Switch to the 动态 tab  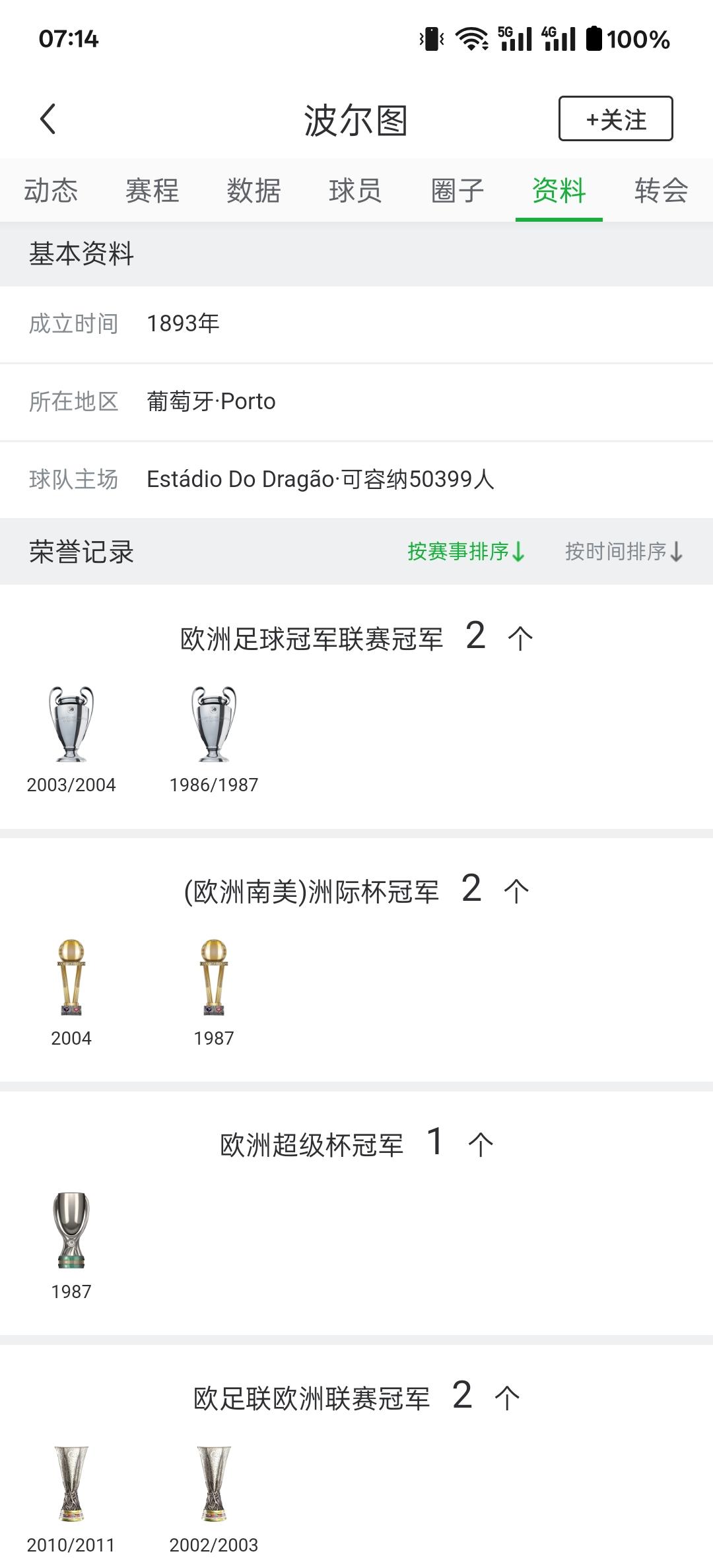tap(51, 191)
